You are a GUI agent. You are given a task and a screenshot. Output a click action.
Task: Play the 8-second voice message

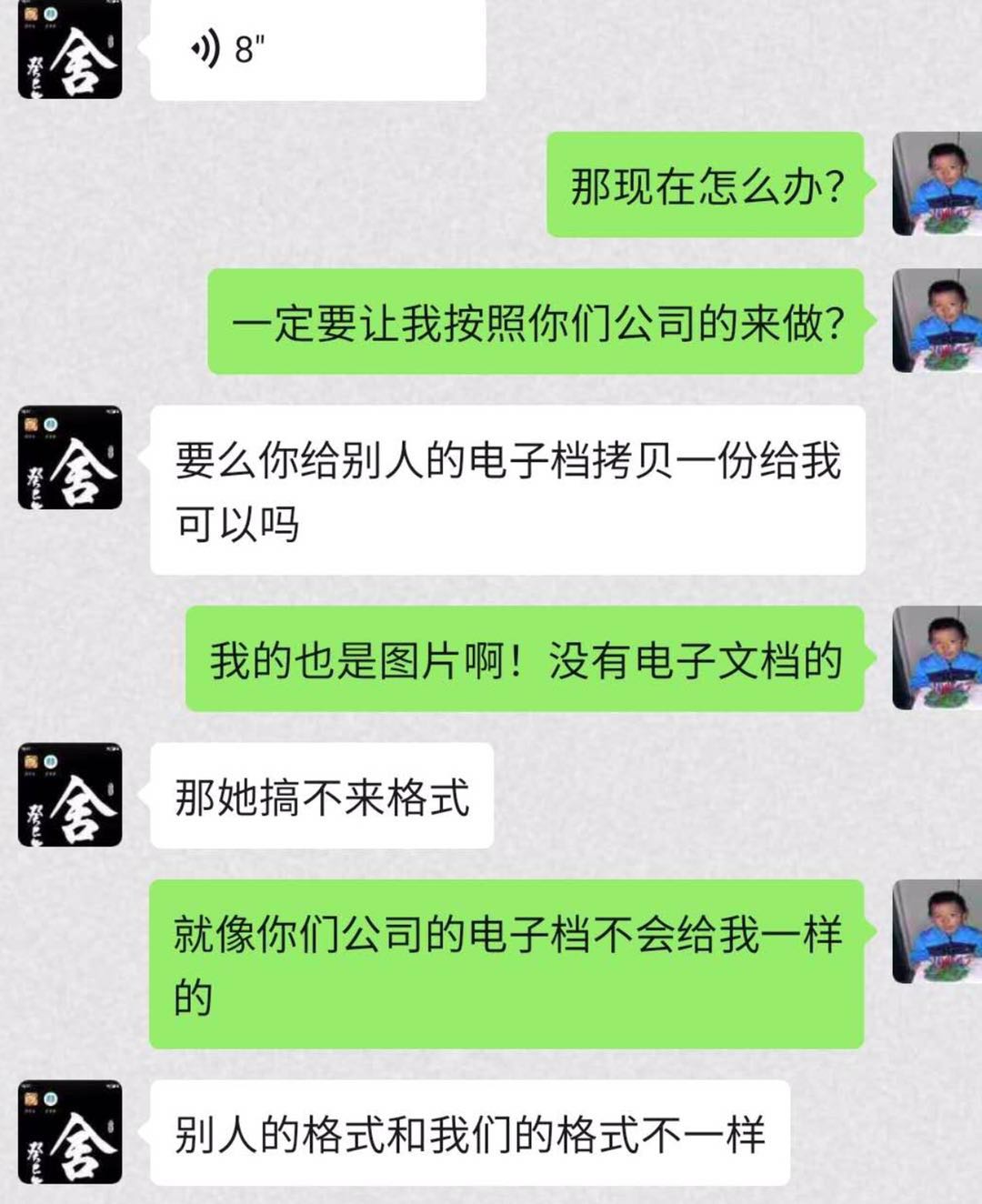(x=316, y=50)
